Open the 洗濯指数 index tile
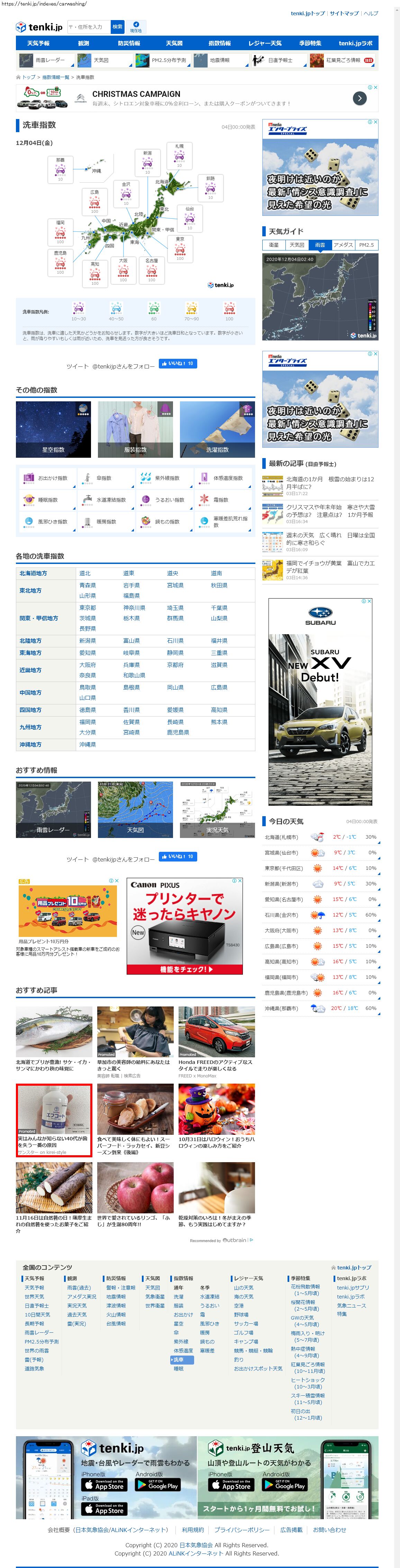Viewport: 400px width, 1568px height. coord(217,429)
